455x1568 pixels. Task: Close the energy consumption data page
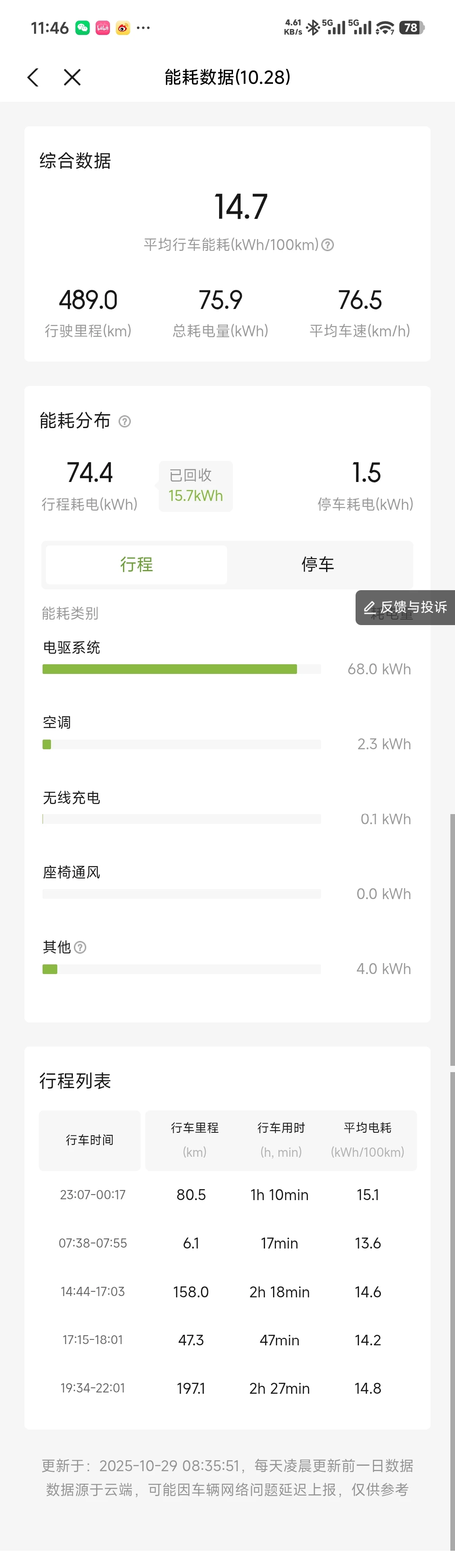tap(72, 77)
